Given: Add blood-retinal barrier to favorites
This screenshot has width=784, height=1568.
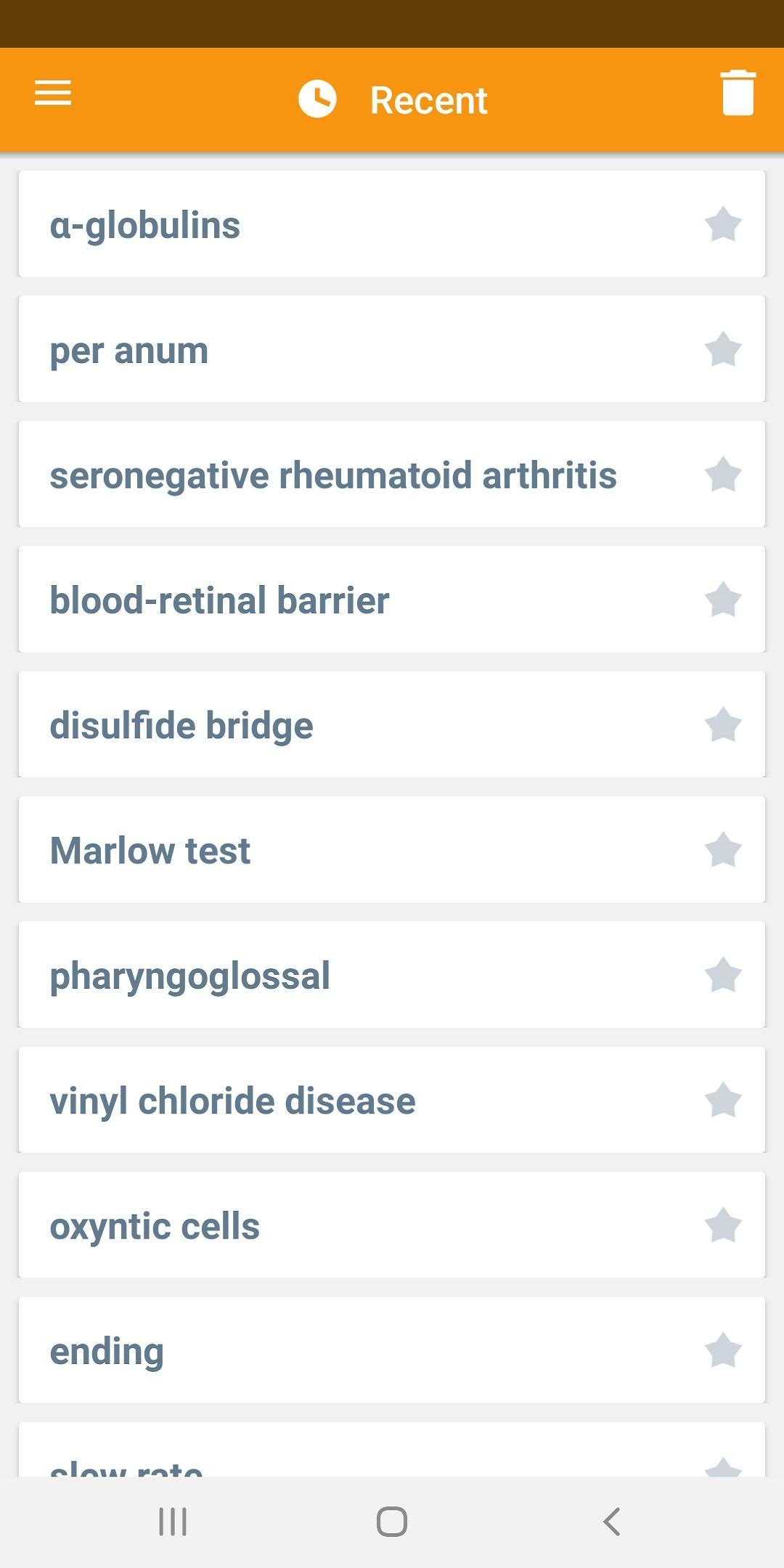Looking at the screenshot, I should click(723, 600).
